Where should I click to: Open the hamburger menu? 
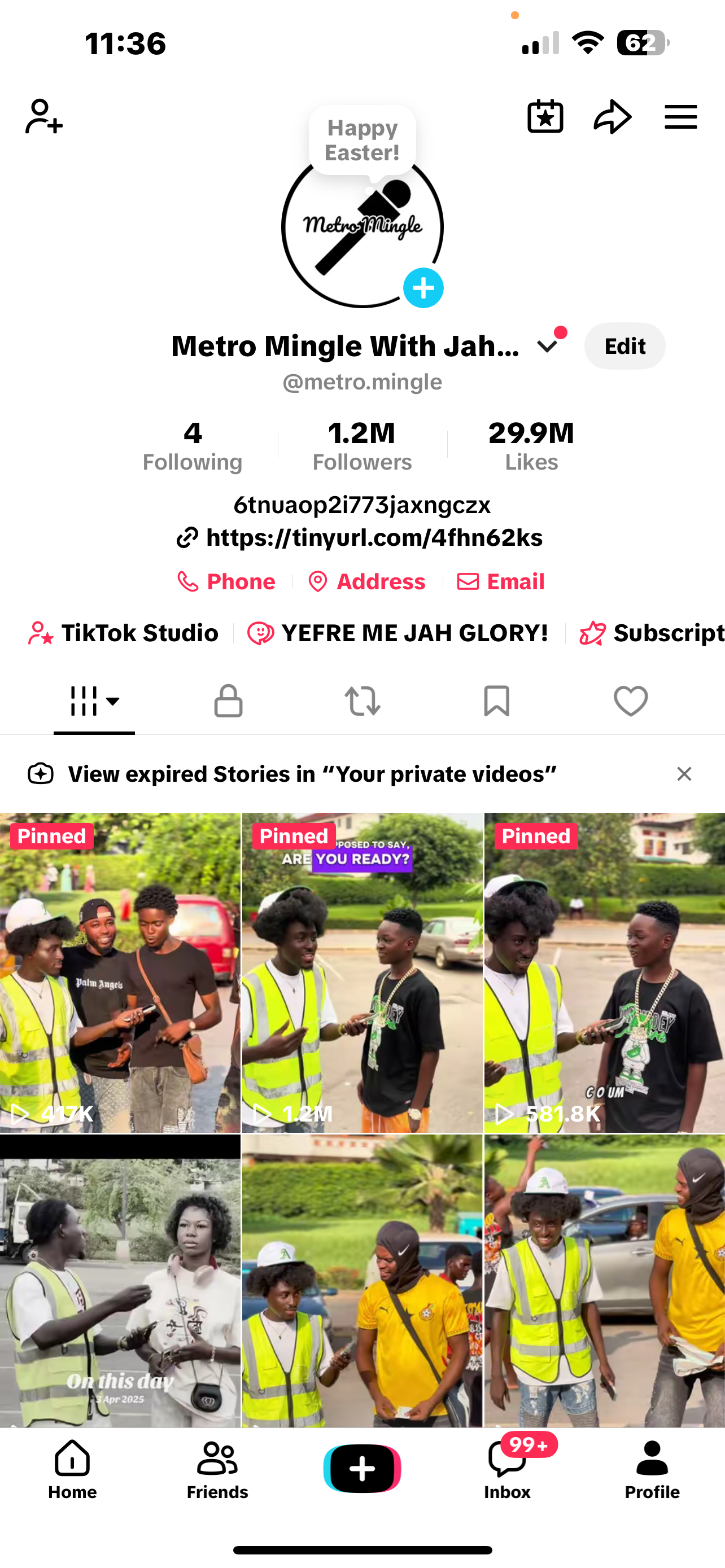[x=680, y=116]
